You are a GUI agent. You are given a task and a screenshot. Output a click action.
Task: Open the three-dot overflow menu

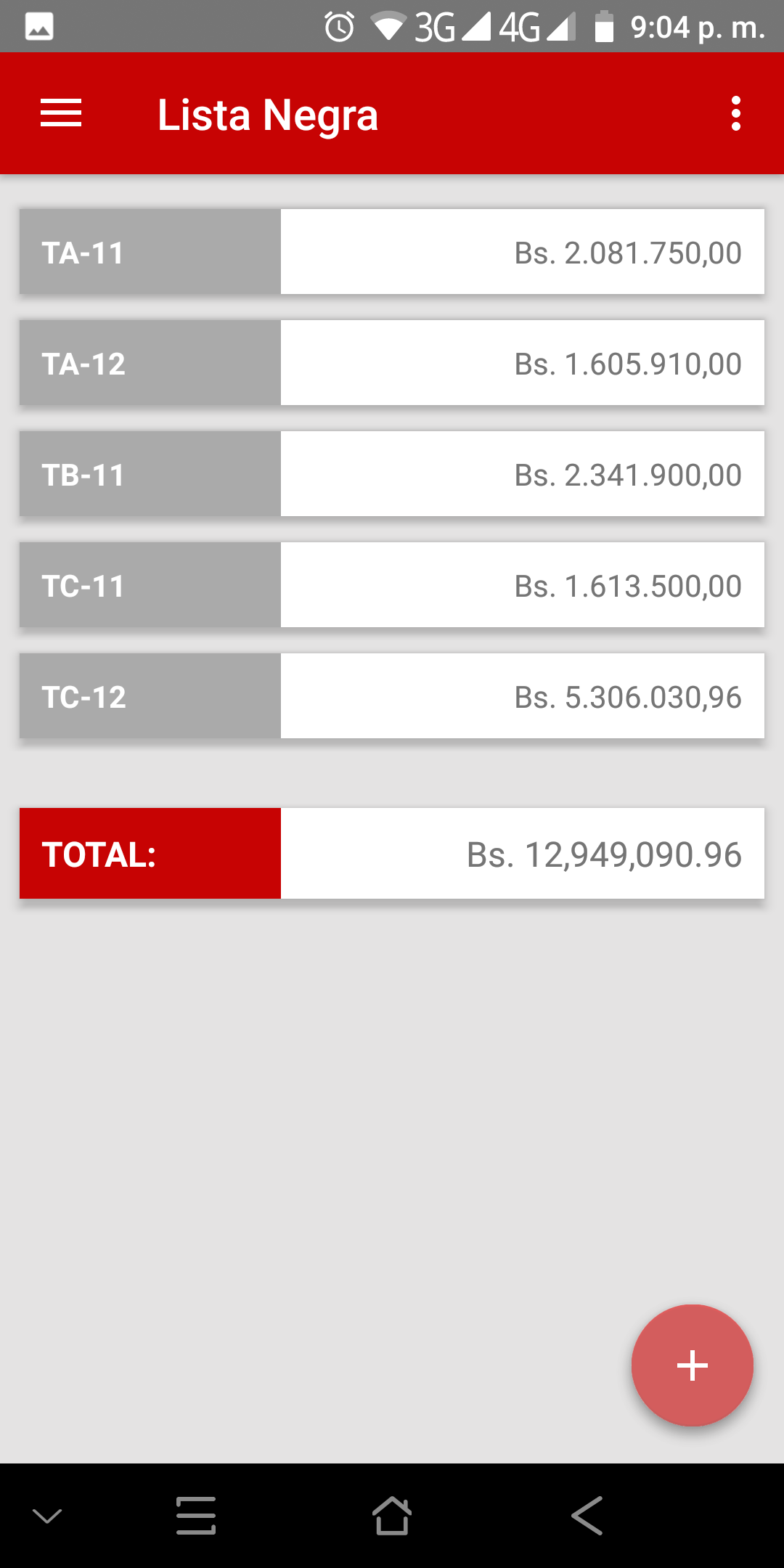pyautogui.click(x=736, y=114)
